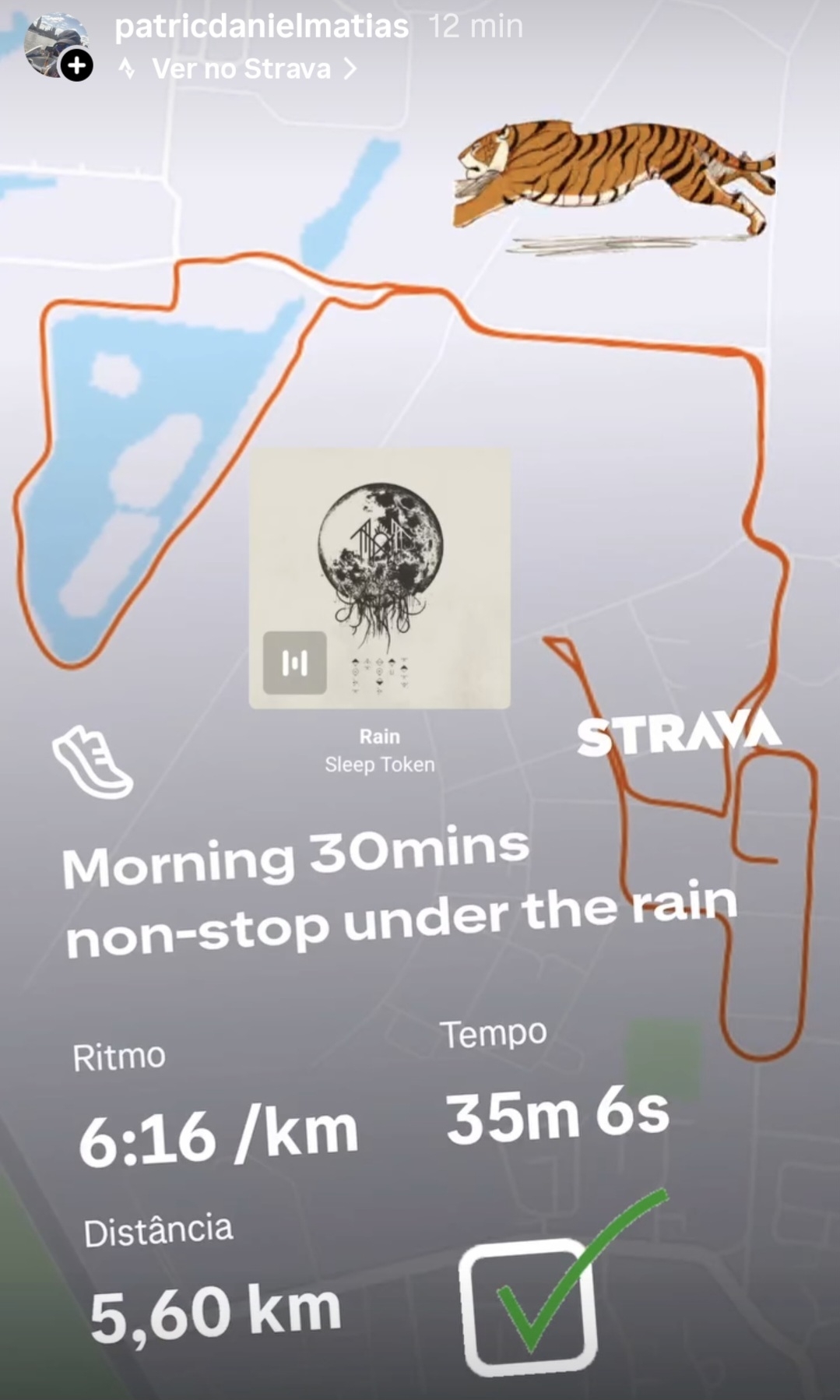Tap the profile avatar with the plus badge
Image resolution: width=840 pixels, height=1400 pixels.
point(56,45)
